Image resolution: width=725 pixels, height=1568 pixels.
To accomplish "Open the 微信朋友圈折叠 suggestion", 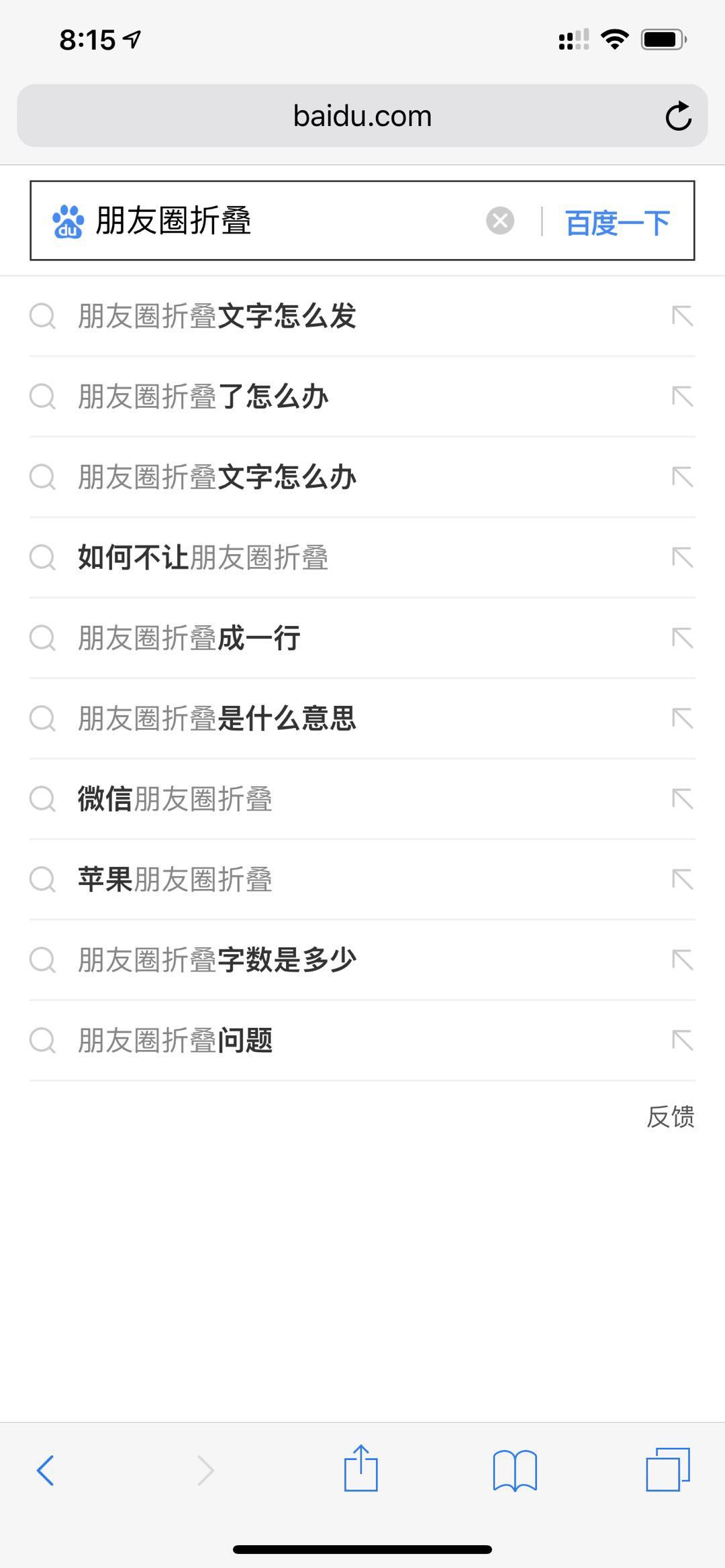I will (x=175, y=799).
